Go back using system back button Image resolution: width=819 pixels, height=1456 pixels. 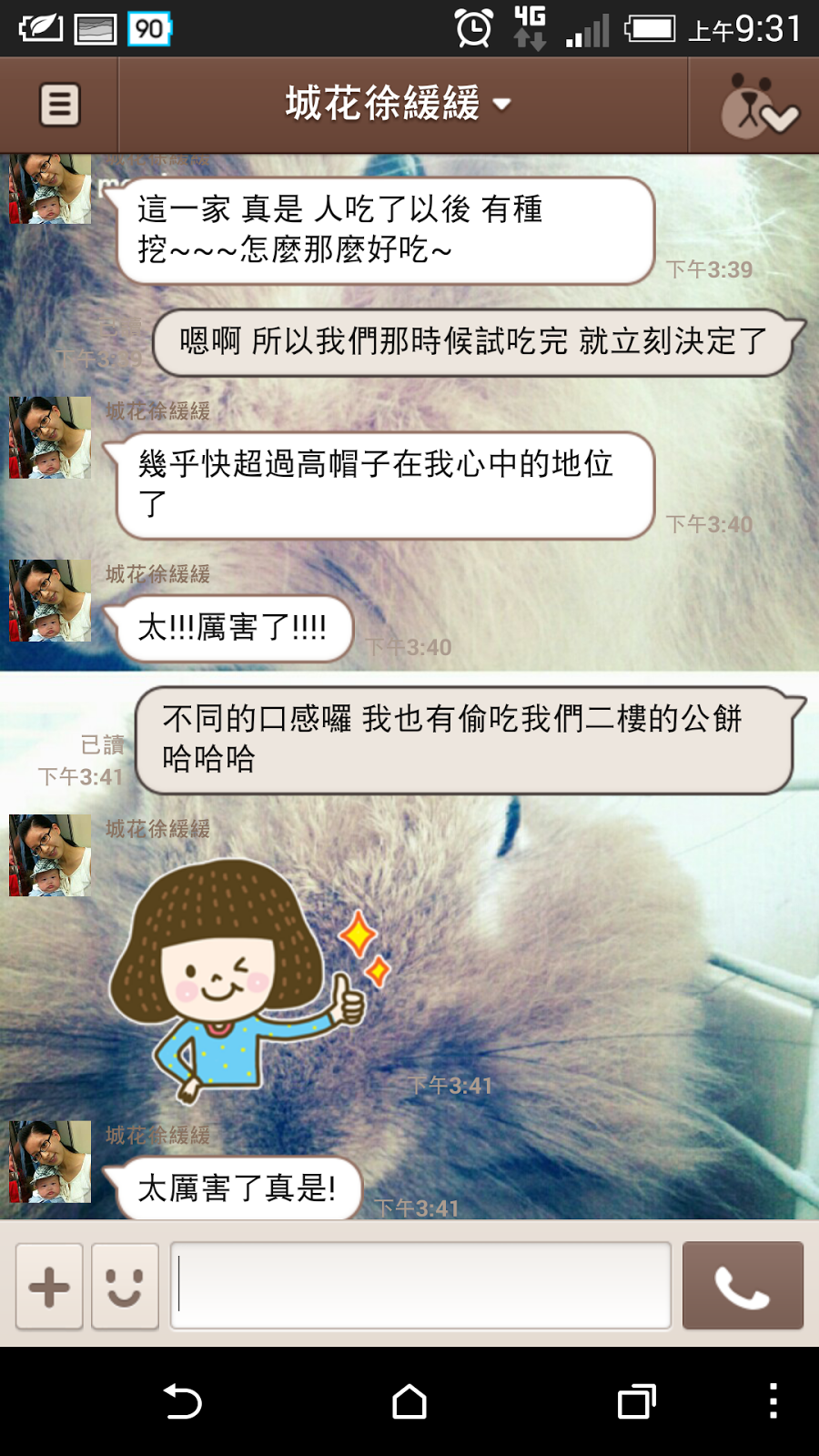[x=183, y=1401]
